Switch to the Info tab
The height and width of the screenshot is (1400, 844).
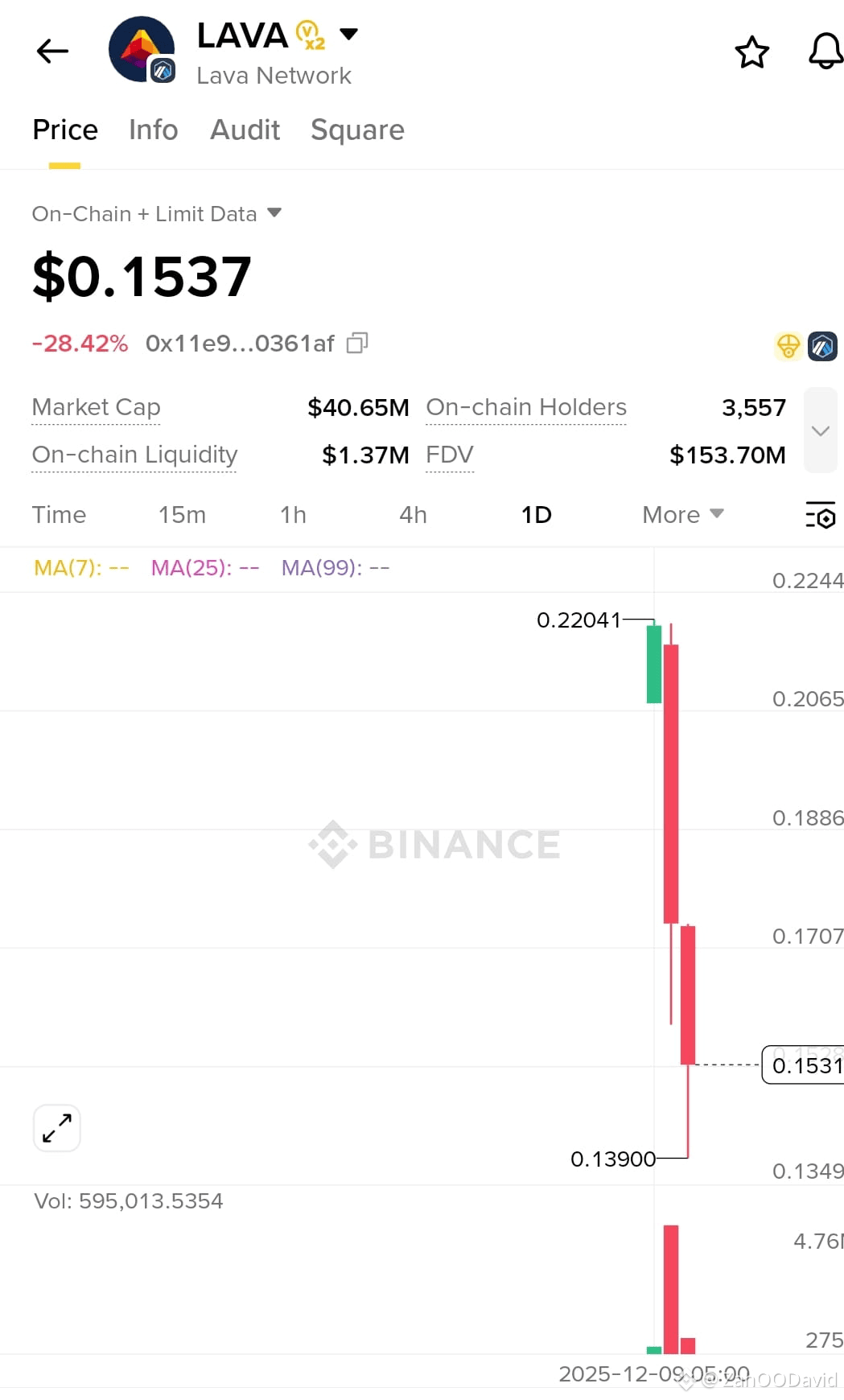point(153,130)
